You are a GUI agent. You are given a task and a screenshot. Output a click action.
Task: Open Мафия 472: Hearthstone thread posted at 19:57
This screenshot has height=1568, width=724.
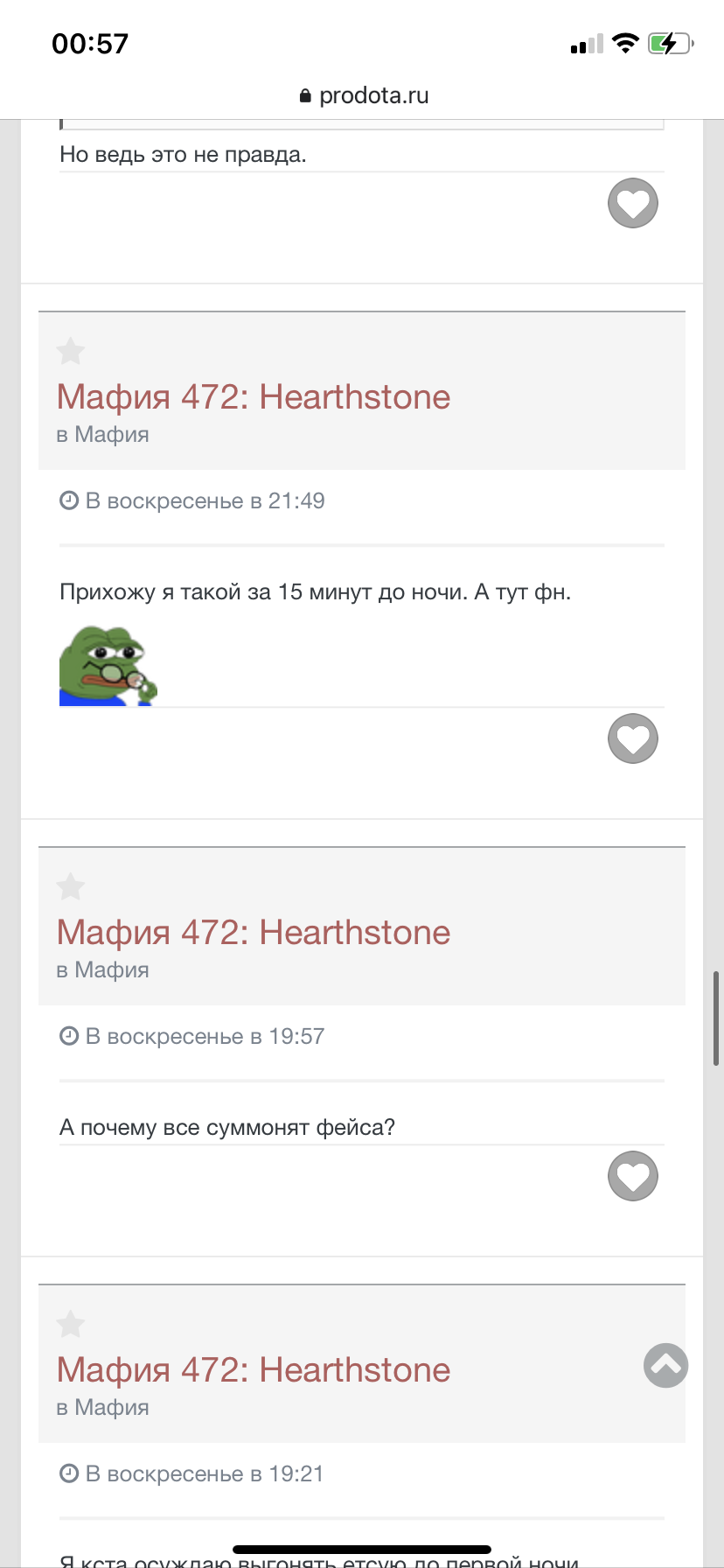point(254,933)
